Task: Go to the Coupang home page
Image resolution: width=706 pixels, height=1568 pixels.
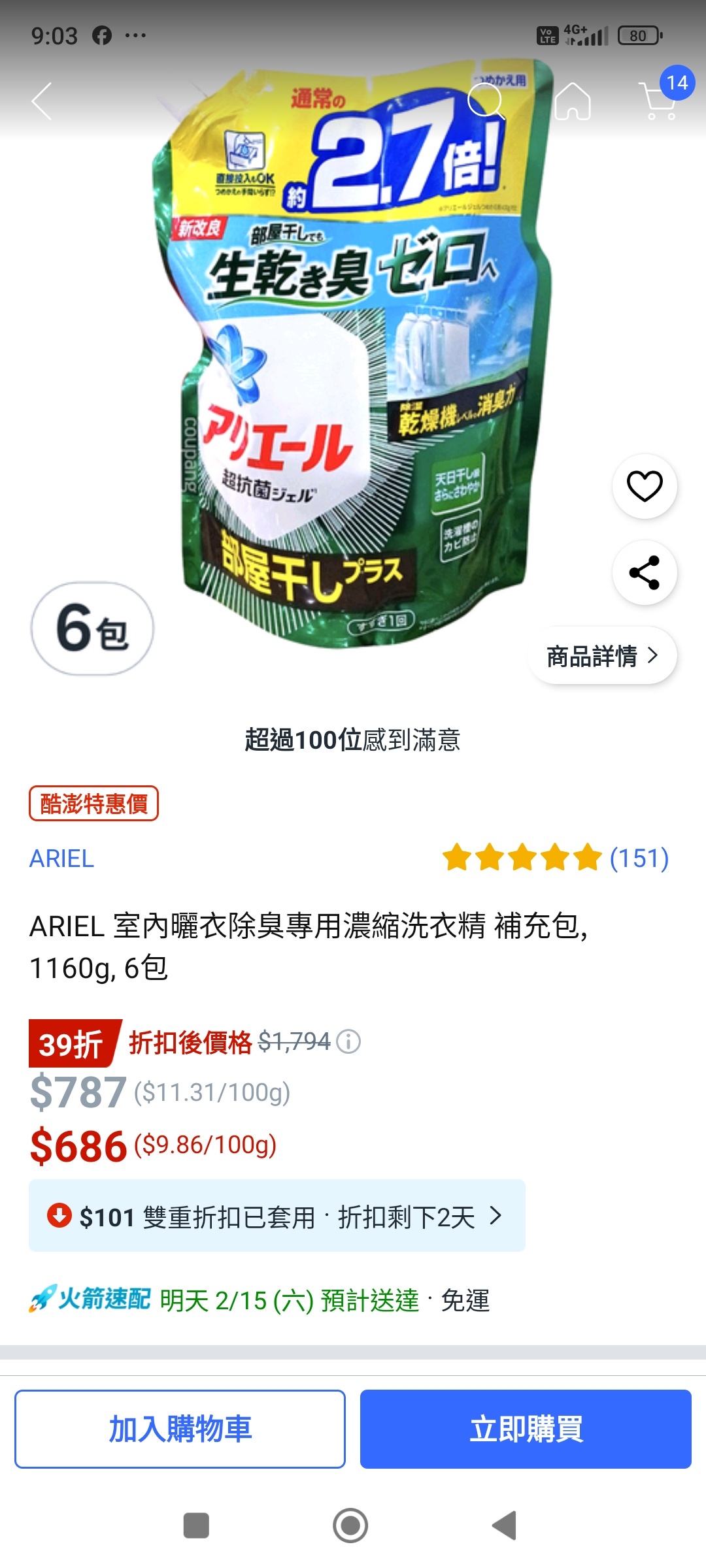Action: click(573, 101)
